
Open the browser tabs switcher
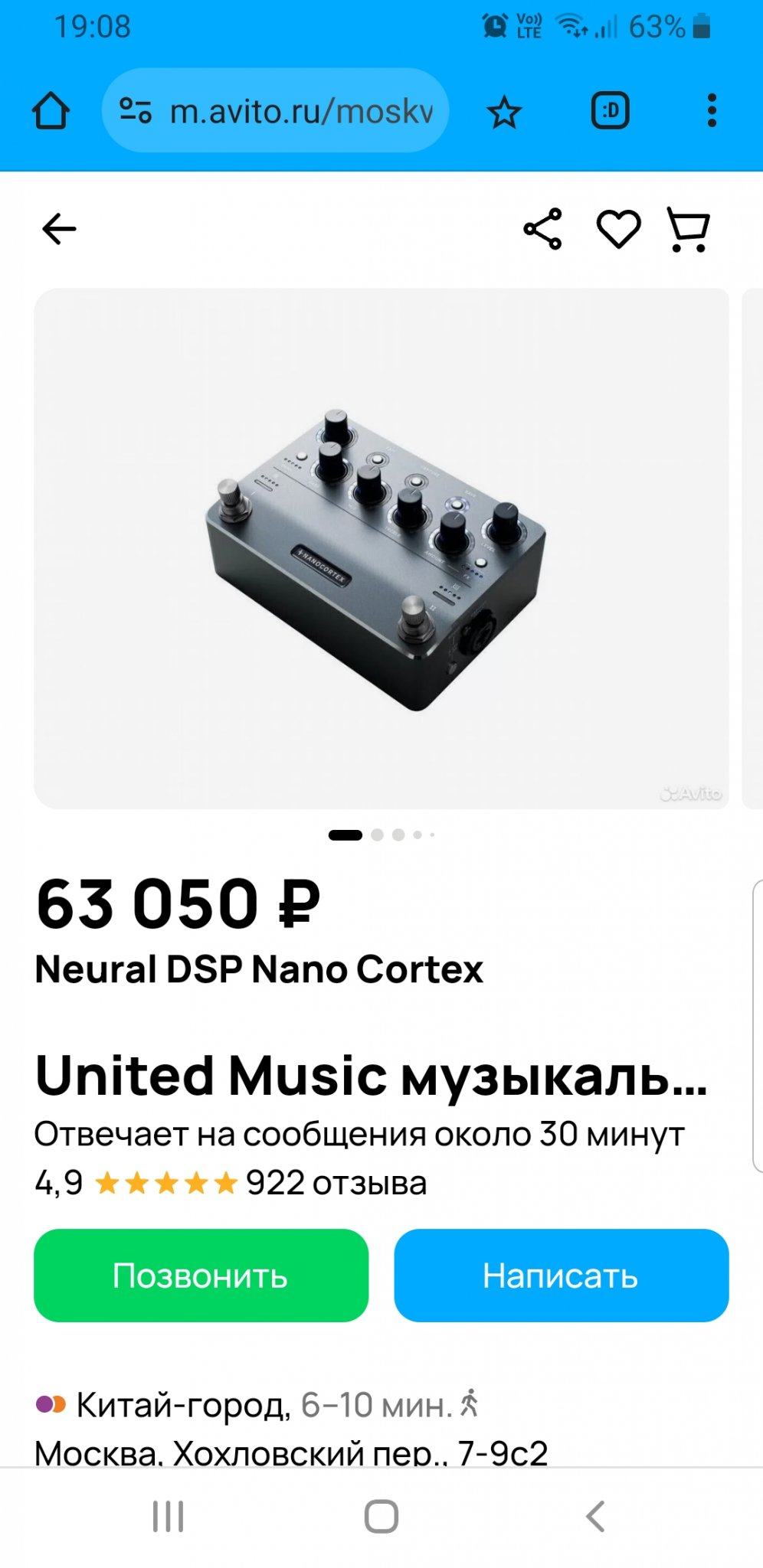[x=610, y=111]
